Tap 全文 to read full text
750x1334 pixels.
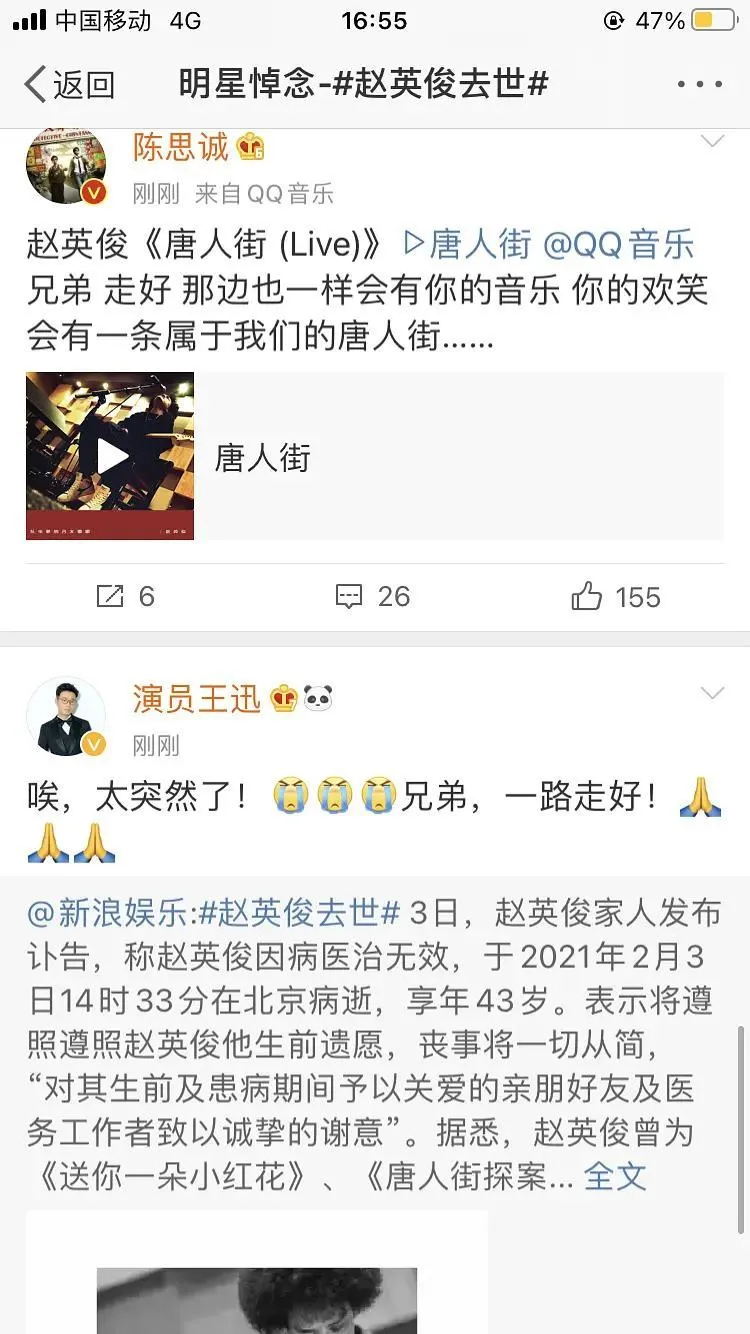(x=615, y=1176)
